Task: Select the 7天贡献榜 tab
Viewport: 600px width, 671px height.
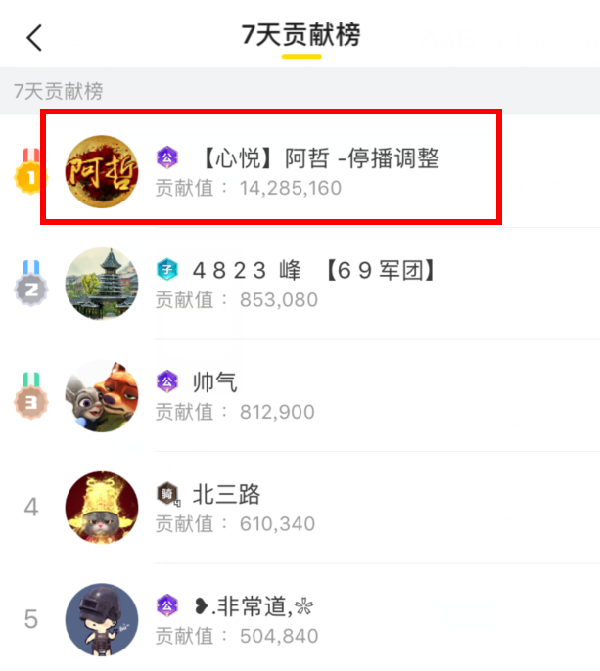Action: click(301, 36)
